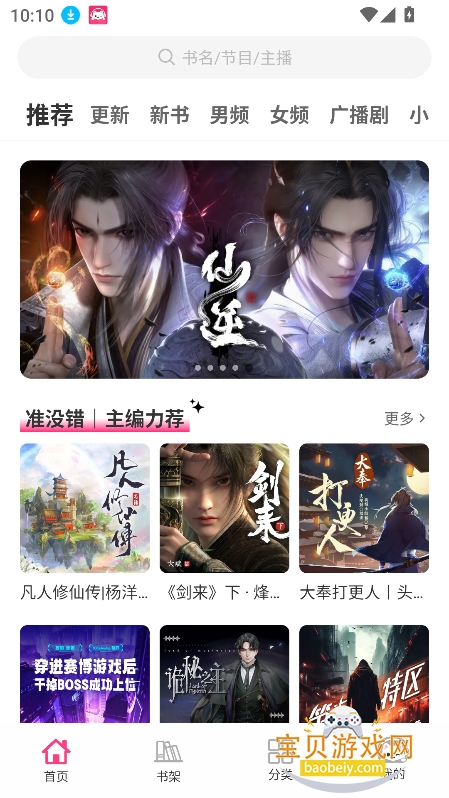The width and height of the screenshot is (449, 798).
Task: Open the 凡人修仙传 audiobook
Action: pyautogui.click(x=85, y=508)
